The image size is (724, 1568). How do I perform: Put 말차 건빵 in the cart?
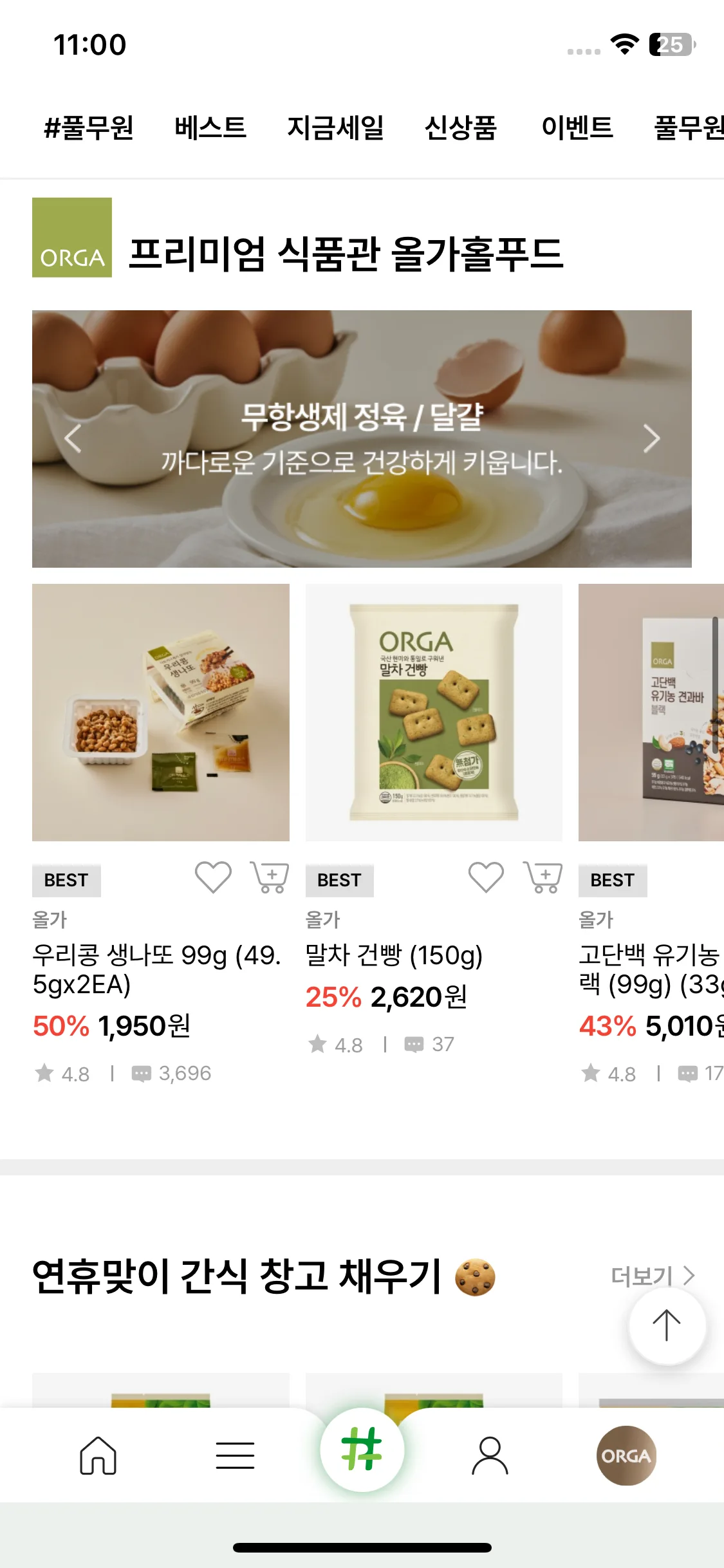click(543, 877)
